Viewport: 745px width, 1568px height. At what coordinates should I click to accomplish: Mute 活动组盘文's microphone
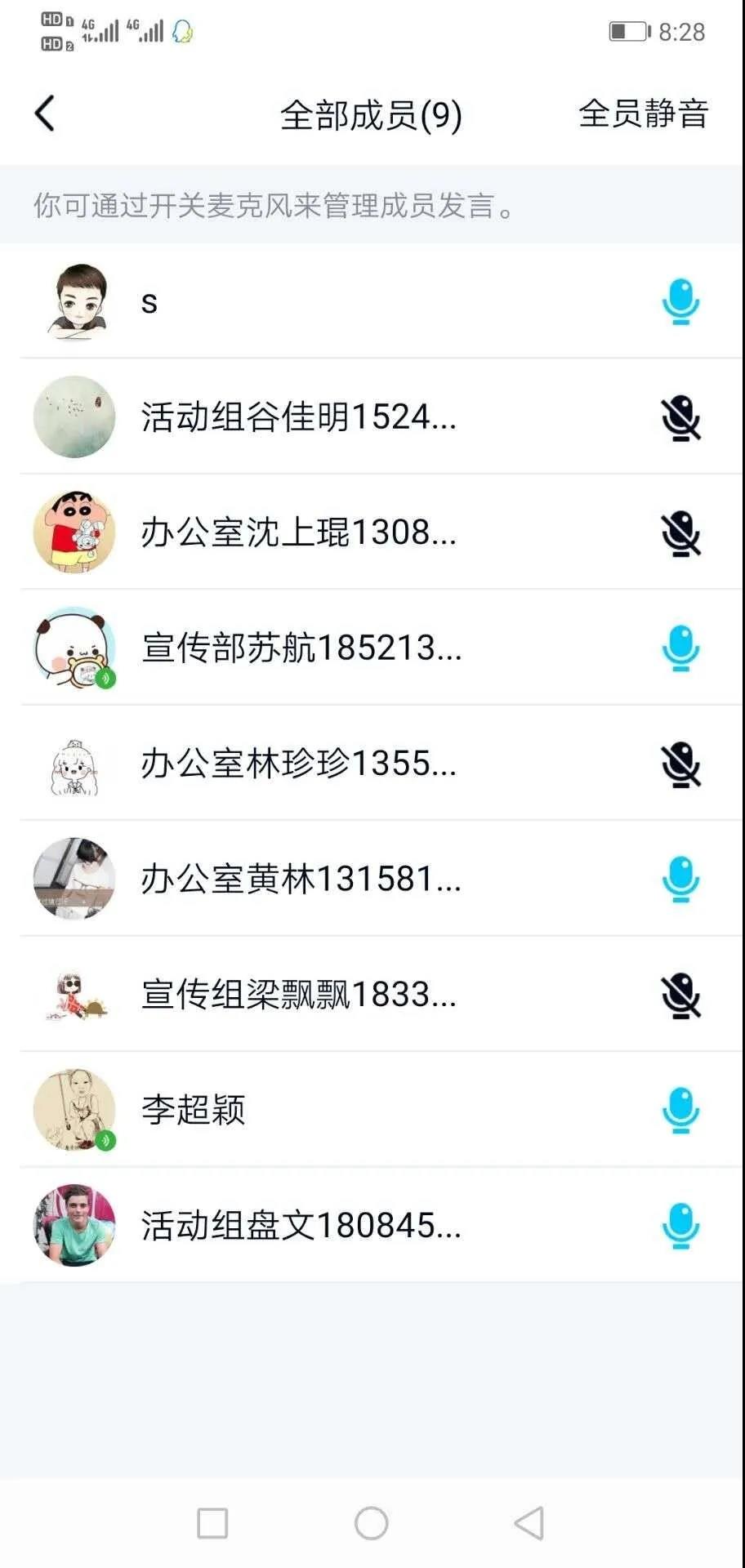(680, 1226)
